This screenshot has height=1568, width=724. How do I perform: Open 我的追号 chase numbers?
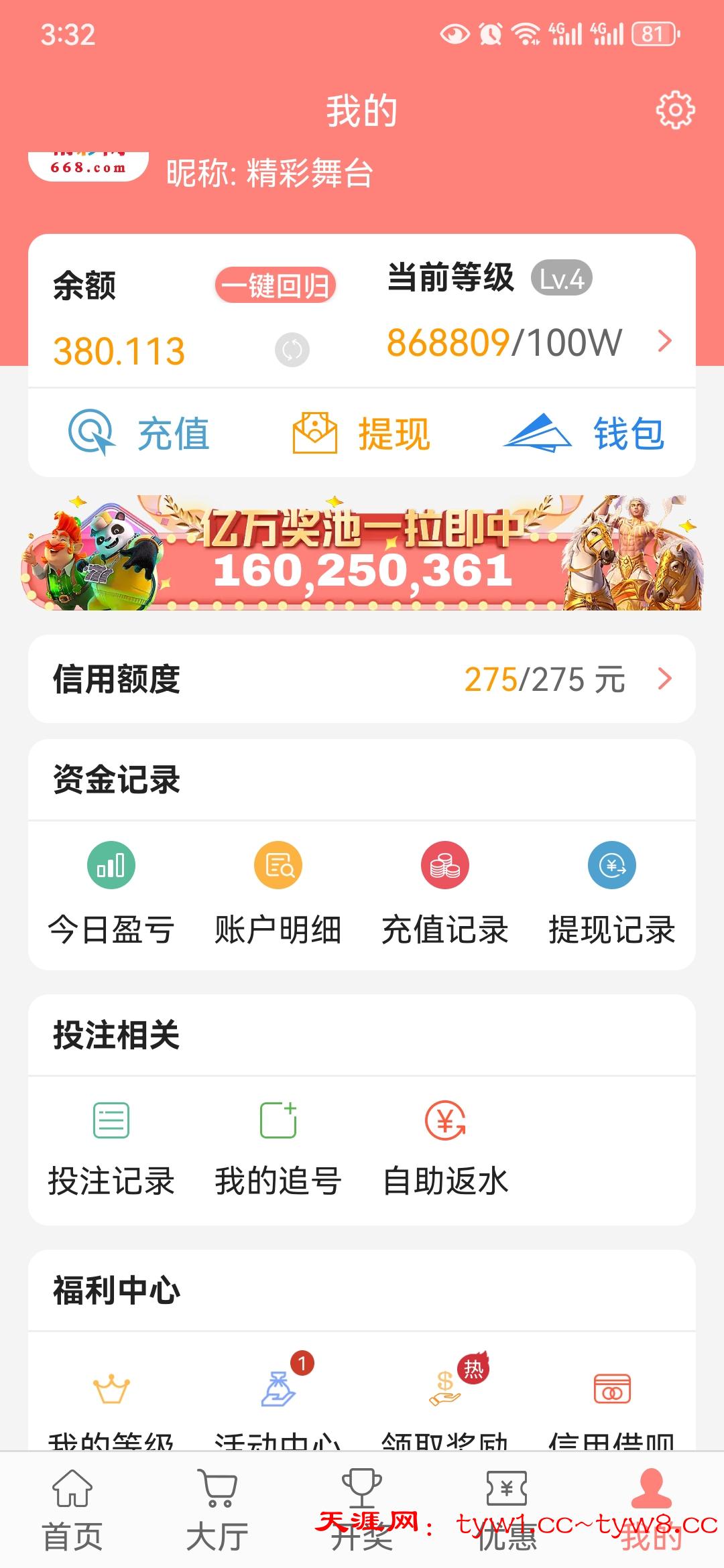[x=278, y=1147]
